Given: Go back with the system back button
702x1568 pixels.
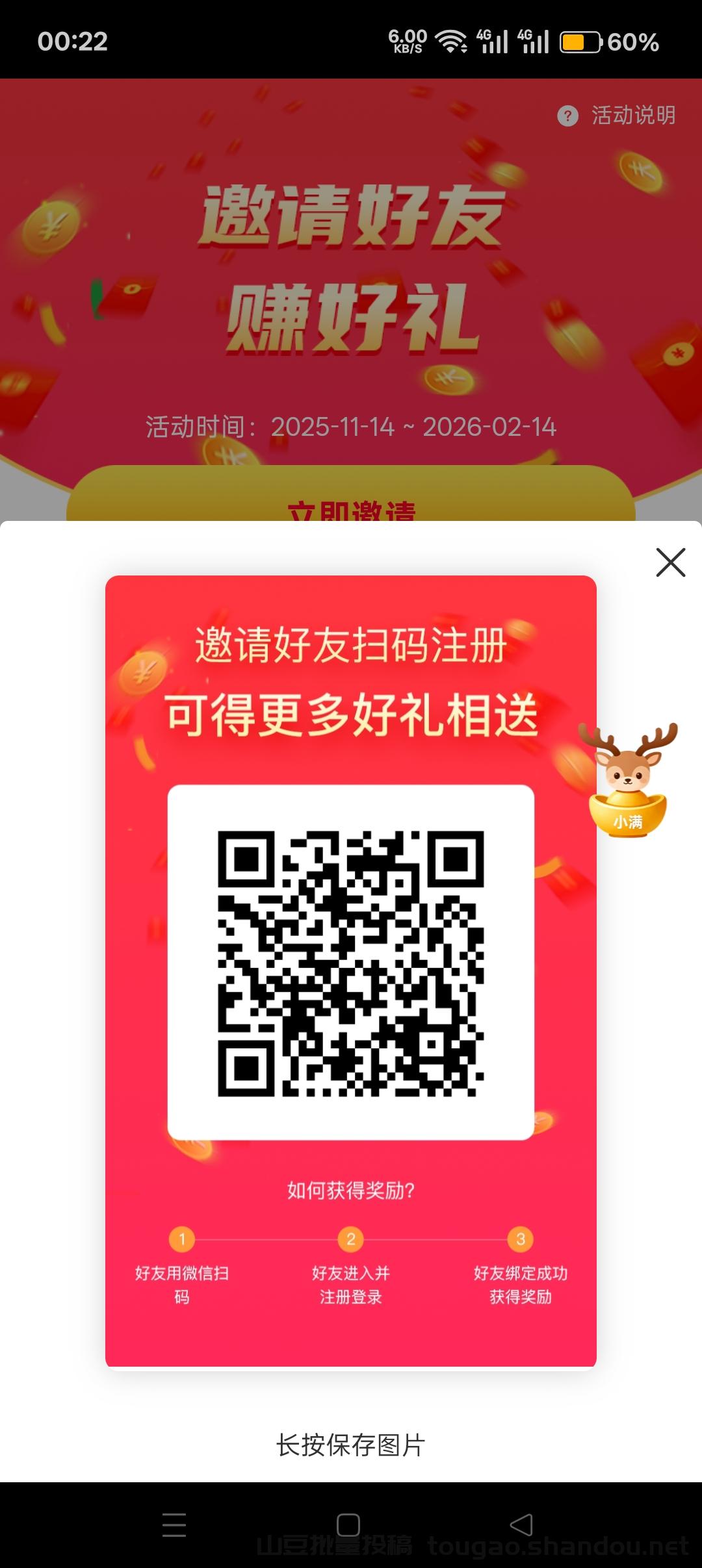Looking at the screenshot, I should pos(521,1524).
